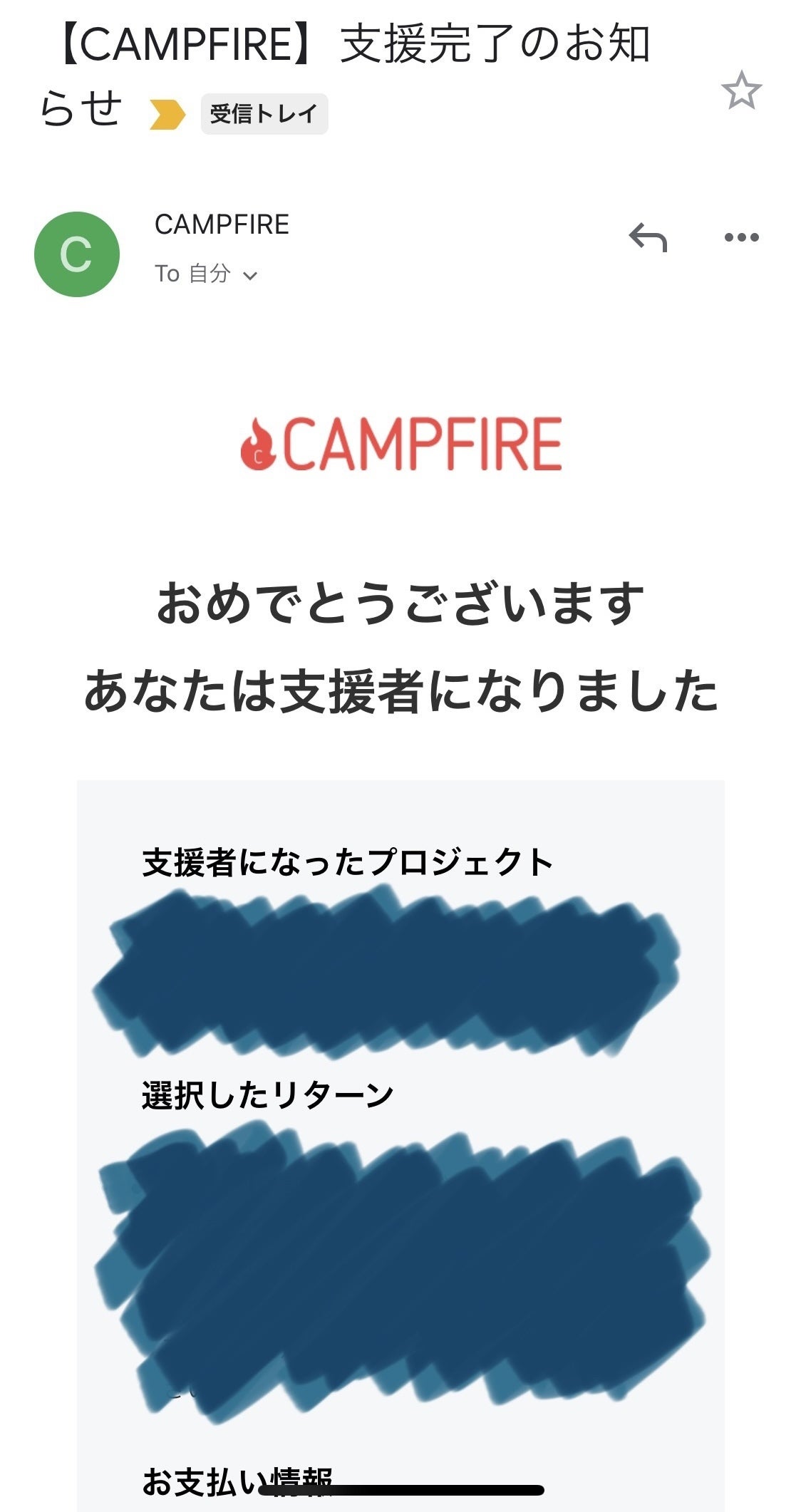Viewport: 801px width, 1512px height.
Task: Tap the 受信トレイ label chip
Action: 264,114
